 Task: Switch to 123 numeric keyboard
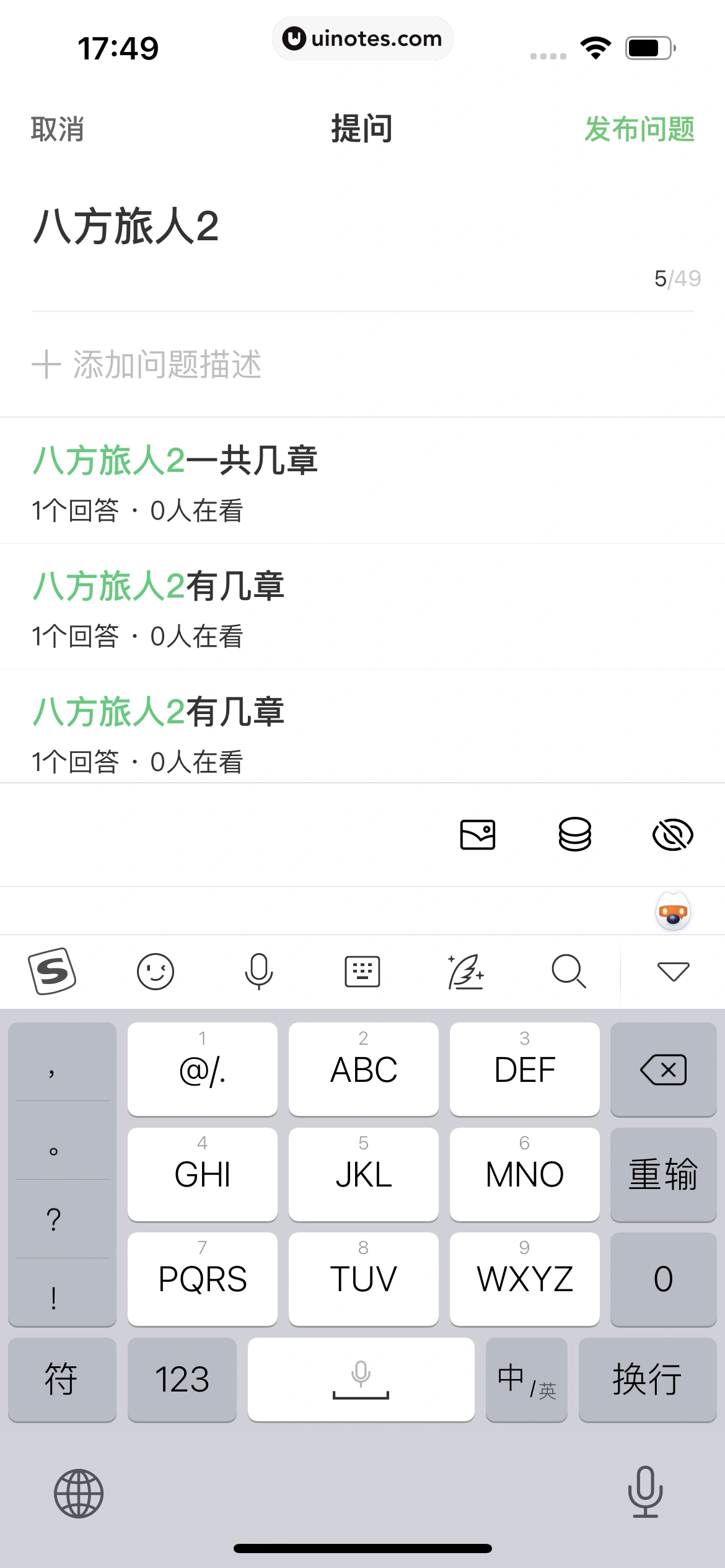(182, 1380)
